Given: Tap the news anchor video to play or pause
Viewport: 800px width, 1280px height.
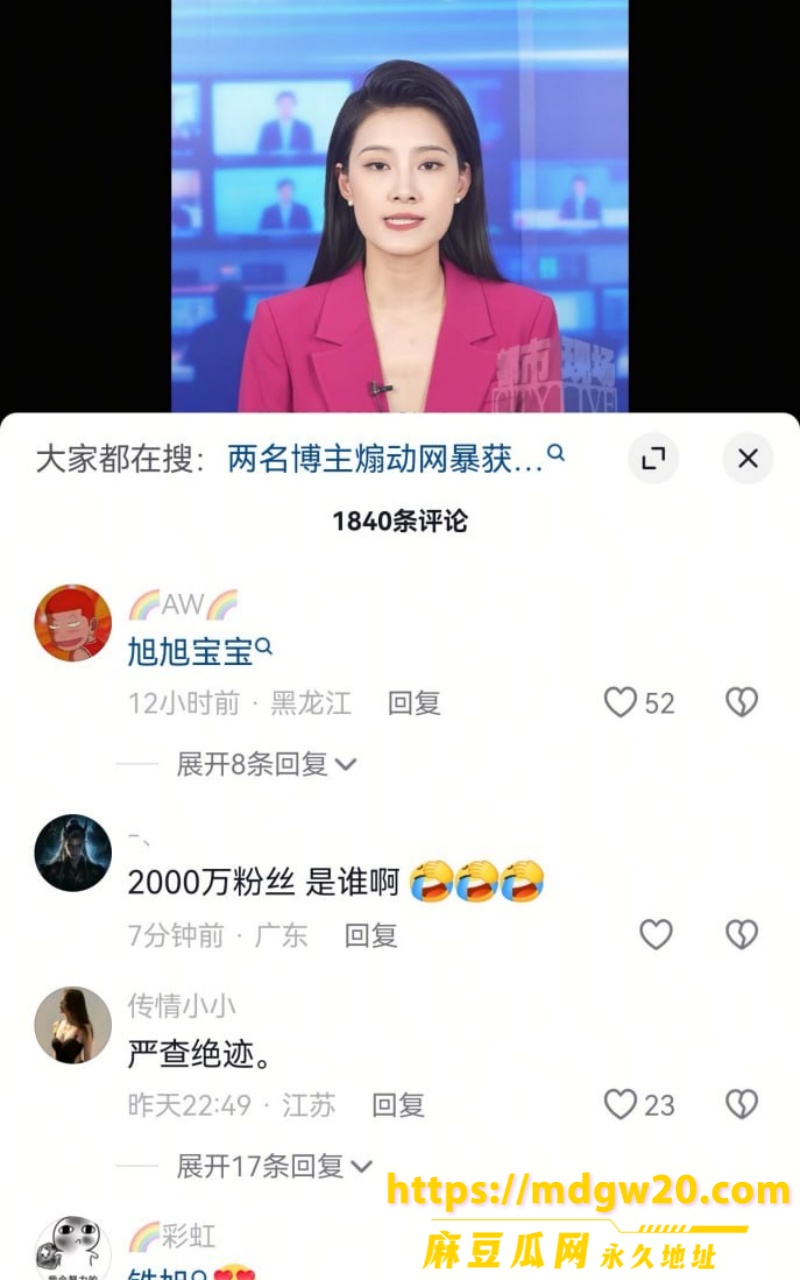Looking at the screenshot, I should point(400,206).
